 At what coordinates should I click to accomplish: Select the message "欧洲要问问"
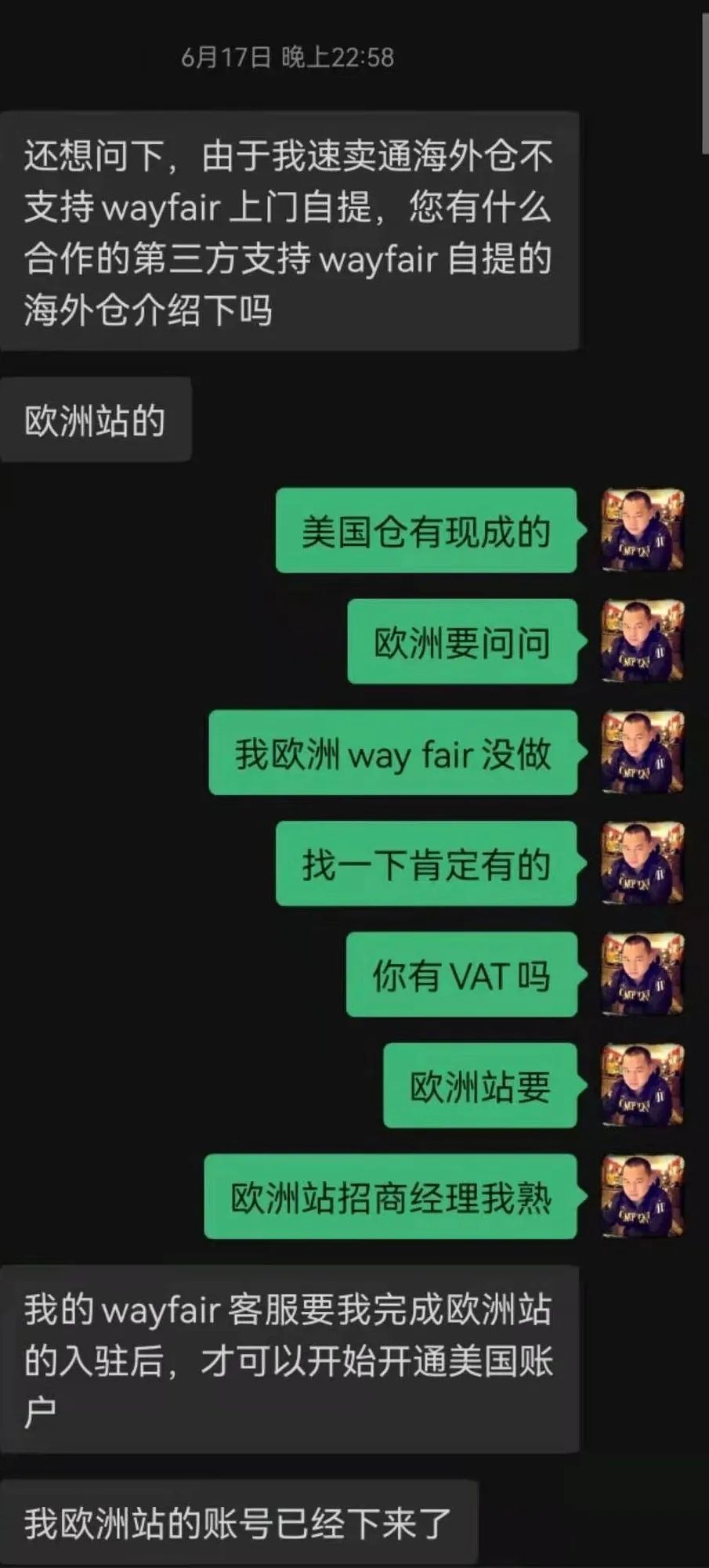click(x=462, y=642)
